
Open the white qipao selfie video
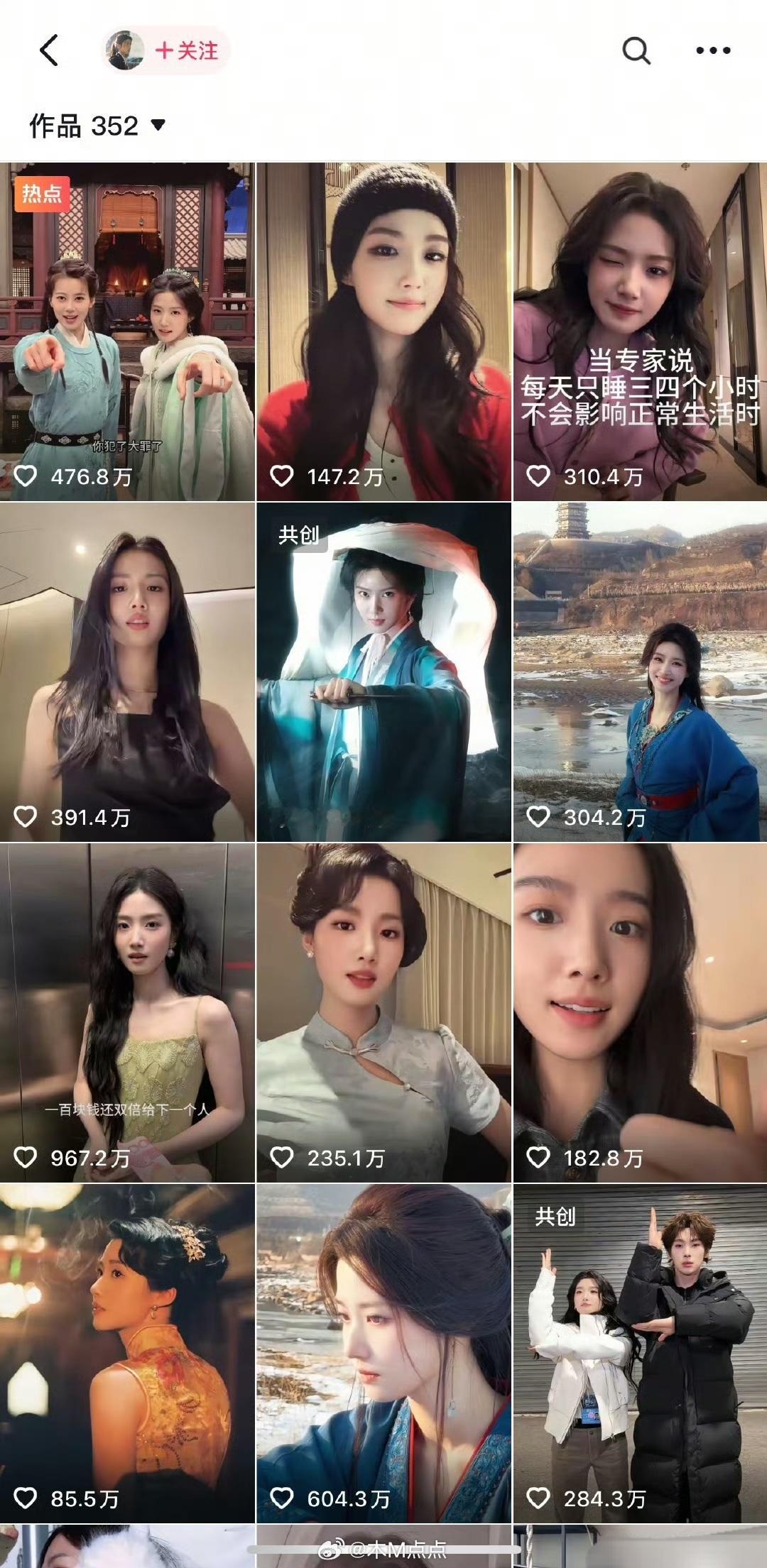(x=383, y=994)
